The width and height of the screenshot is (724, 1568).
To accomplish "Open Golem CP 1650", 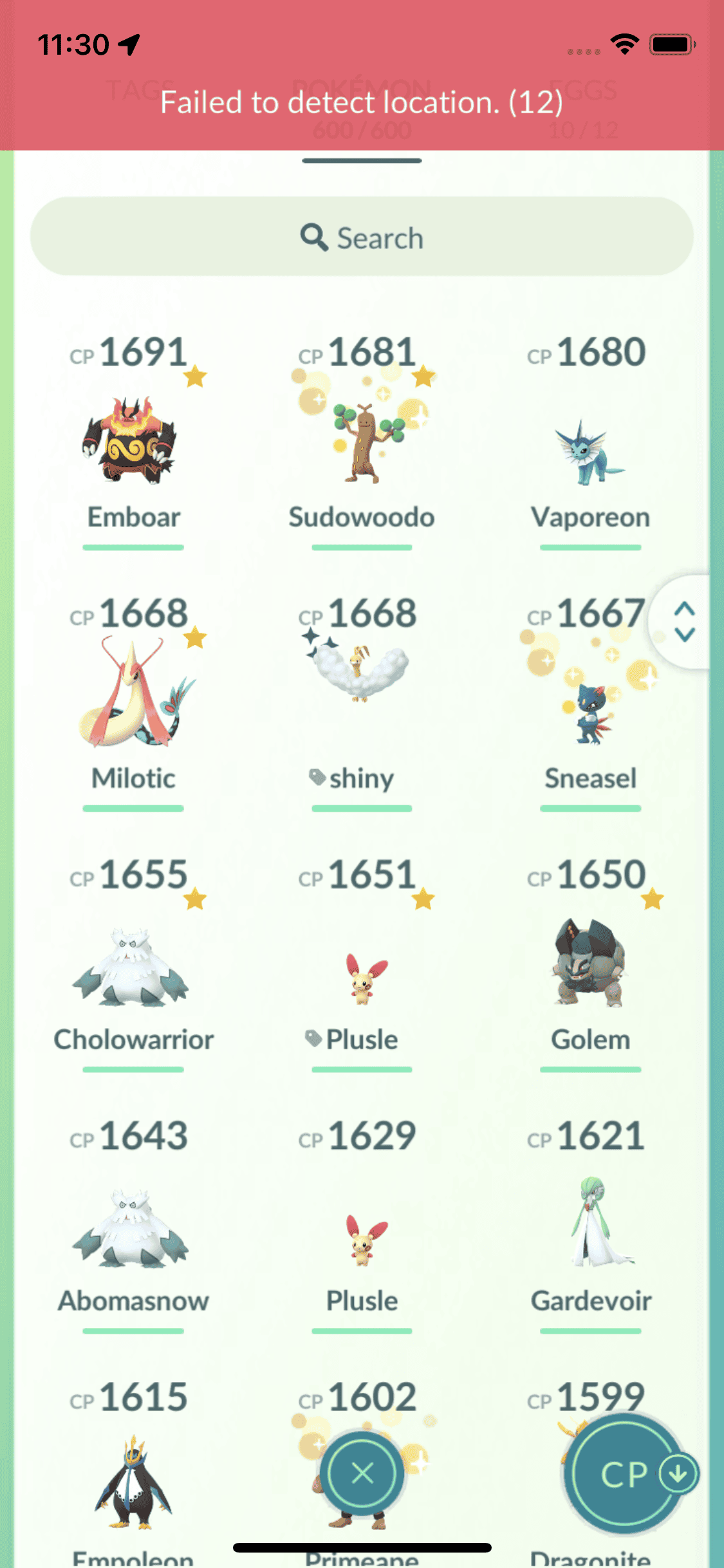I will tap(589, 962).
